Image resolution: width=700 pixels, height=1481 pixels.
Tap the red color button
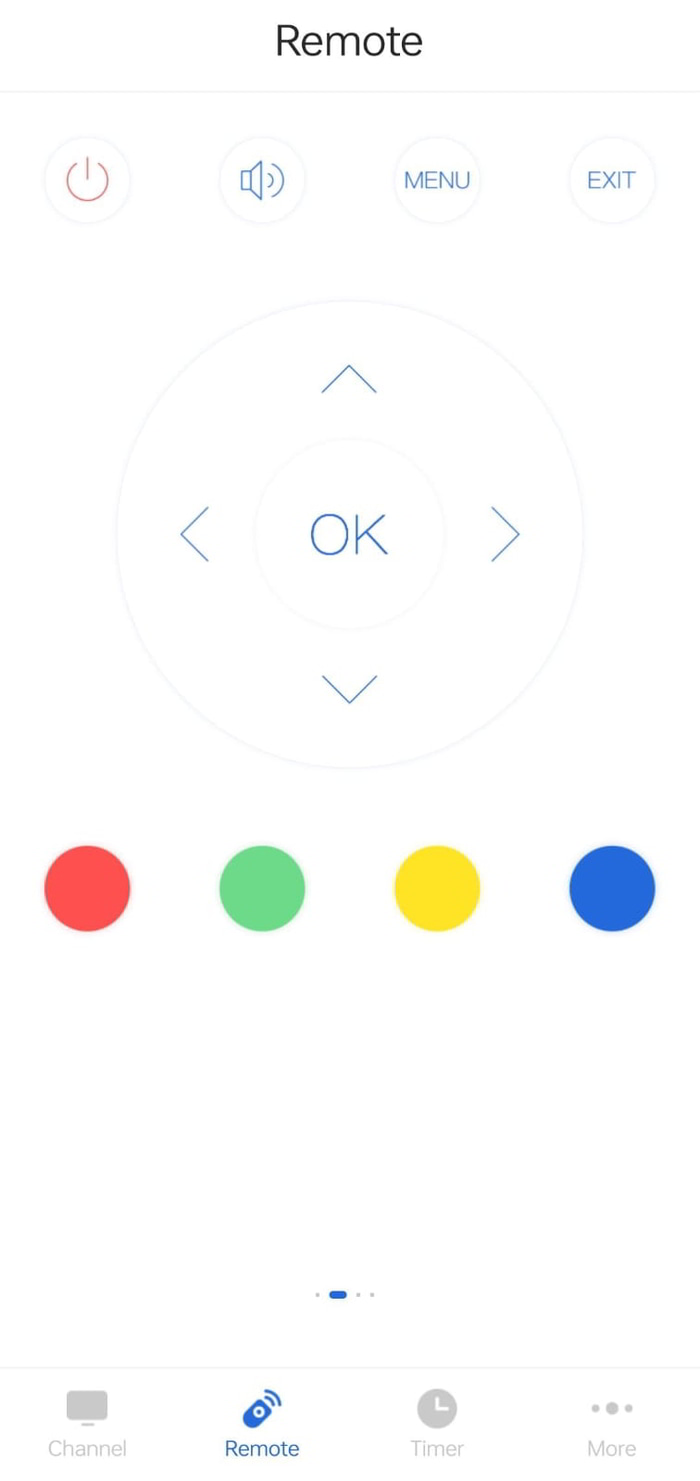coord(87,888)
